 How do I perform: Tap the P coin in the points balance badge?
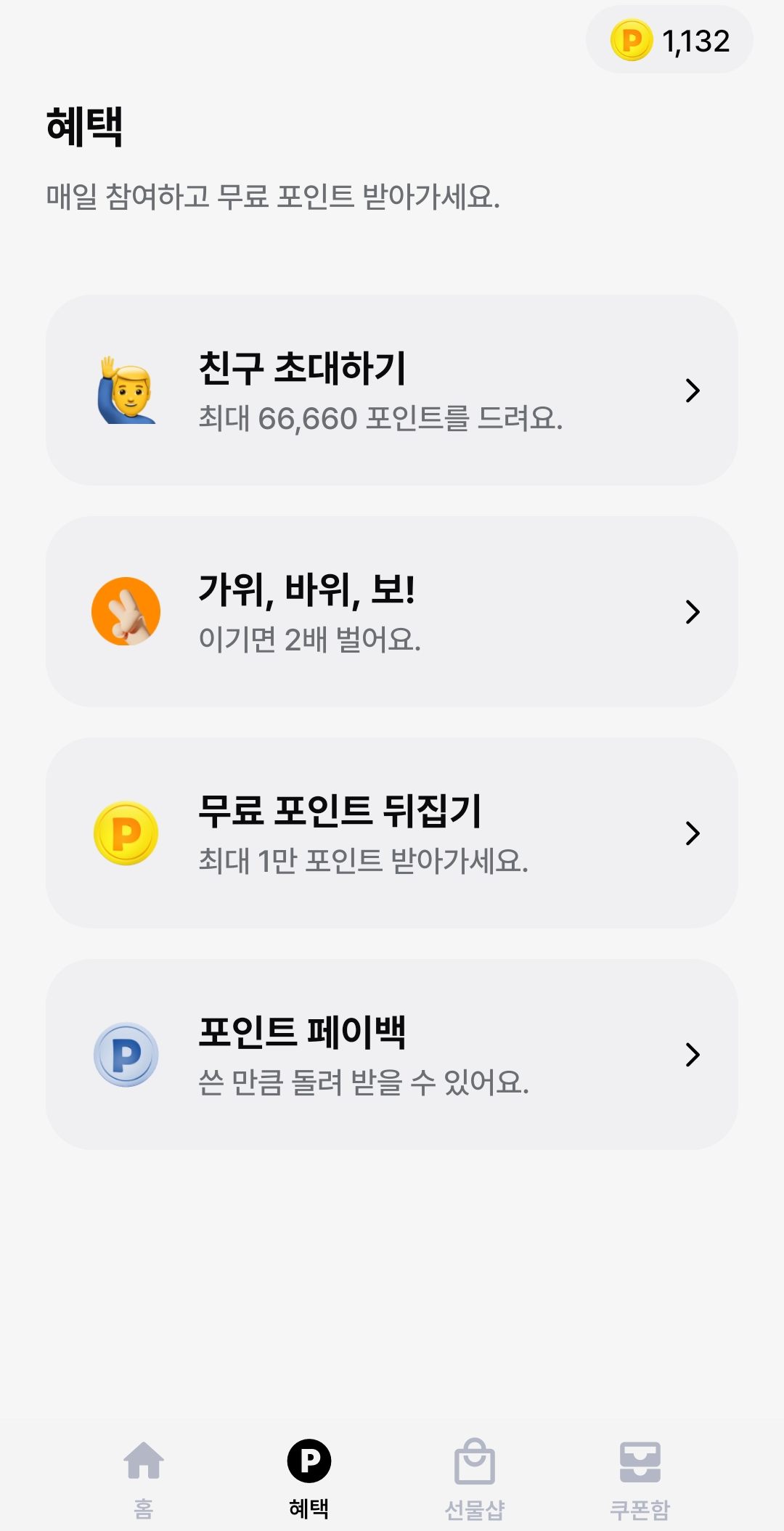632,41
